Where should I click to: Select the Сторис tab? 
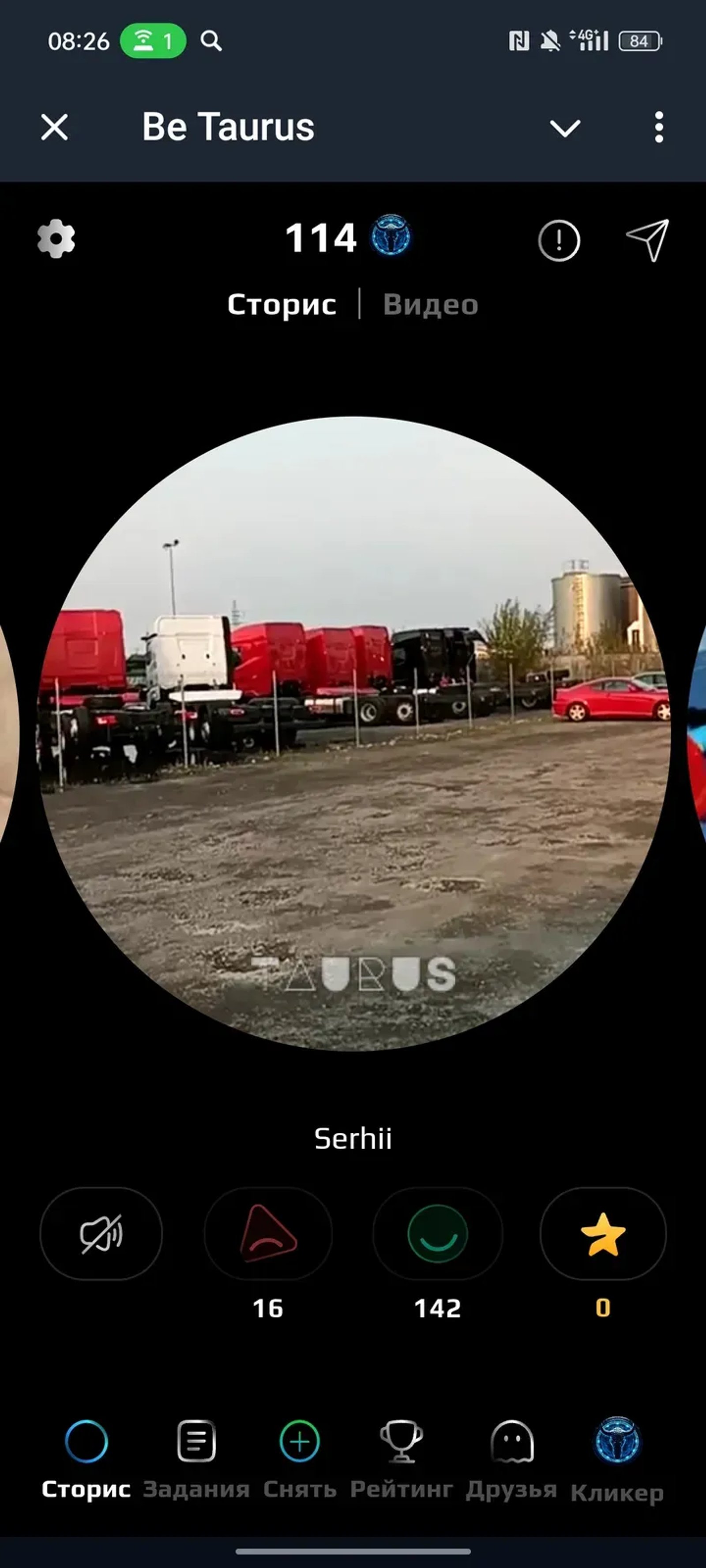click(282, 305)
